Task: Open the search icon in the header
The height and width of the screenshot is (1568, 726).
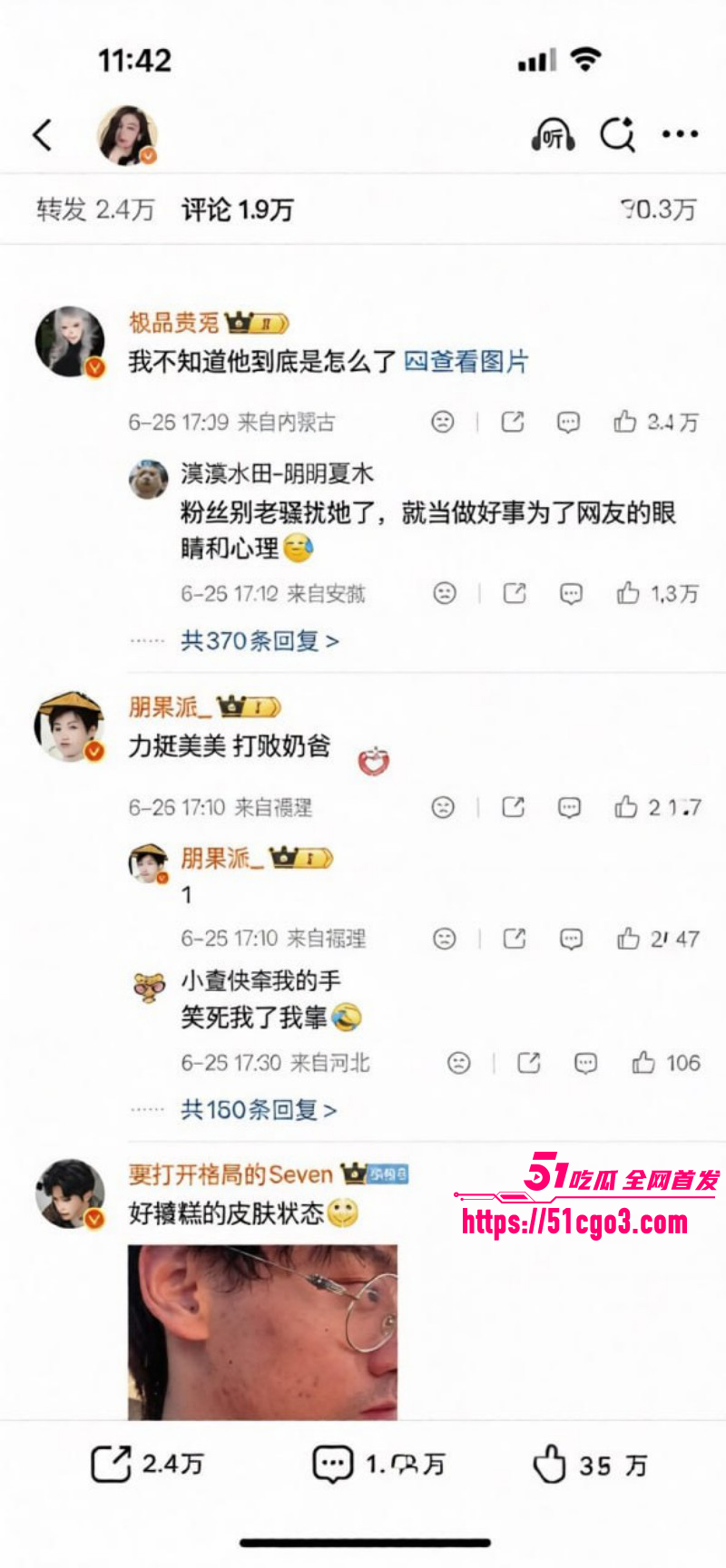Action: coord(617,135)
